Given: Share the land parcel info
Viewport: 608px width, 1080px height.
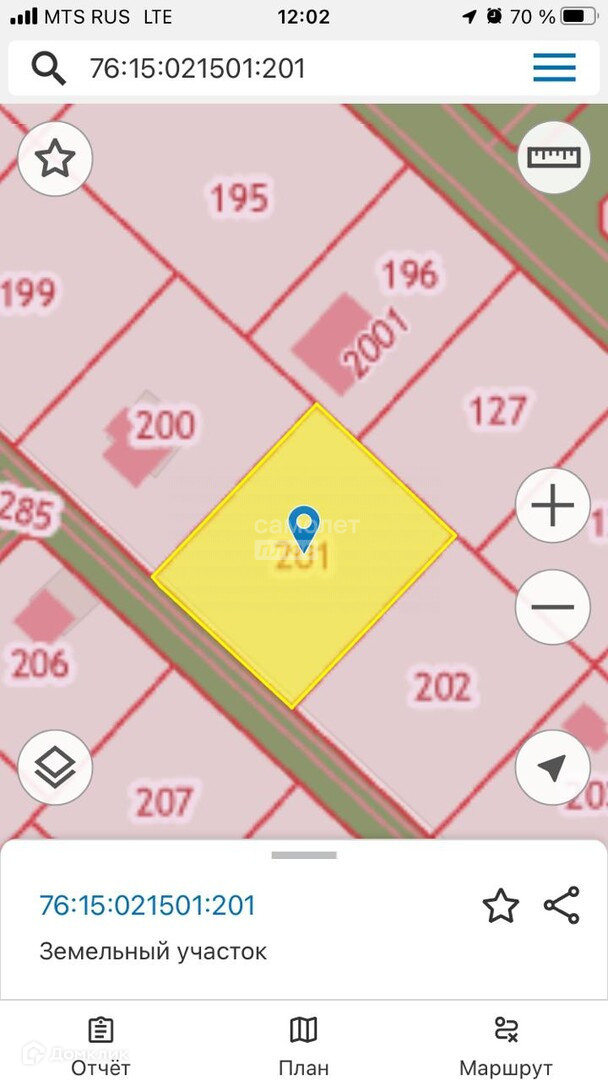Looking at the screenshot, I should point(562,905).
